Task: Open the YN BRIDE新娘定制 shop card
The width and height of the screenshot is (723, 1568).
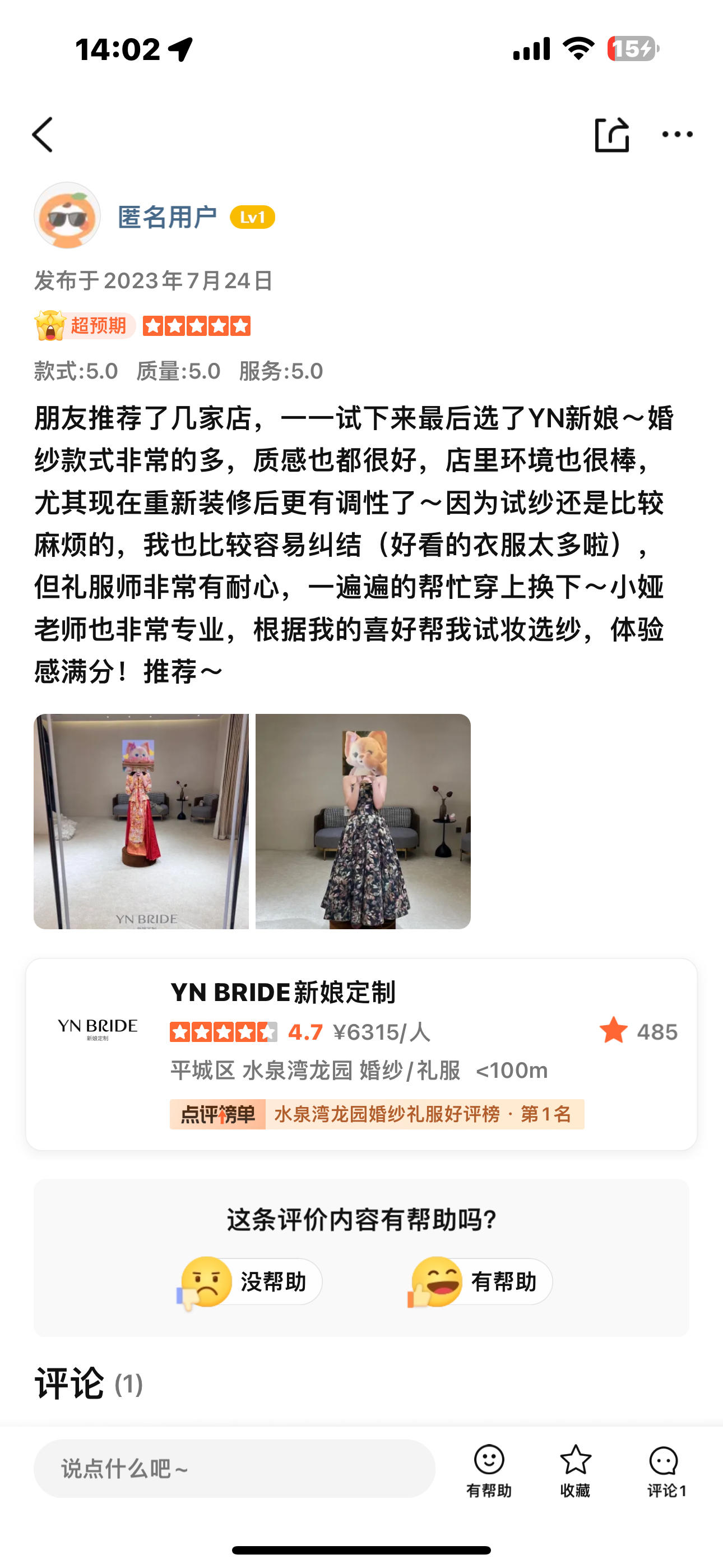Action: point(361,1054)
